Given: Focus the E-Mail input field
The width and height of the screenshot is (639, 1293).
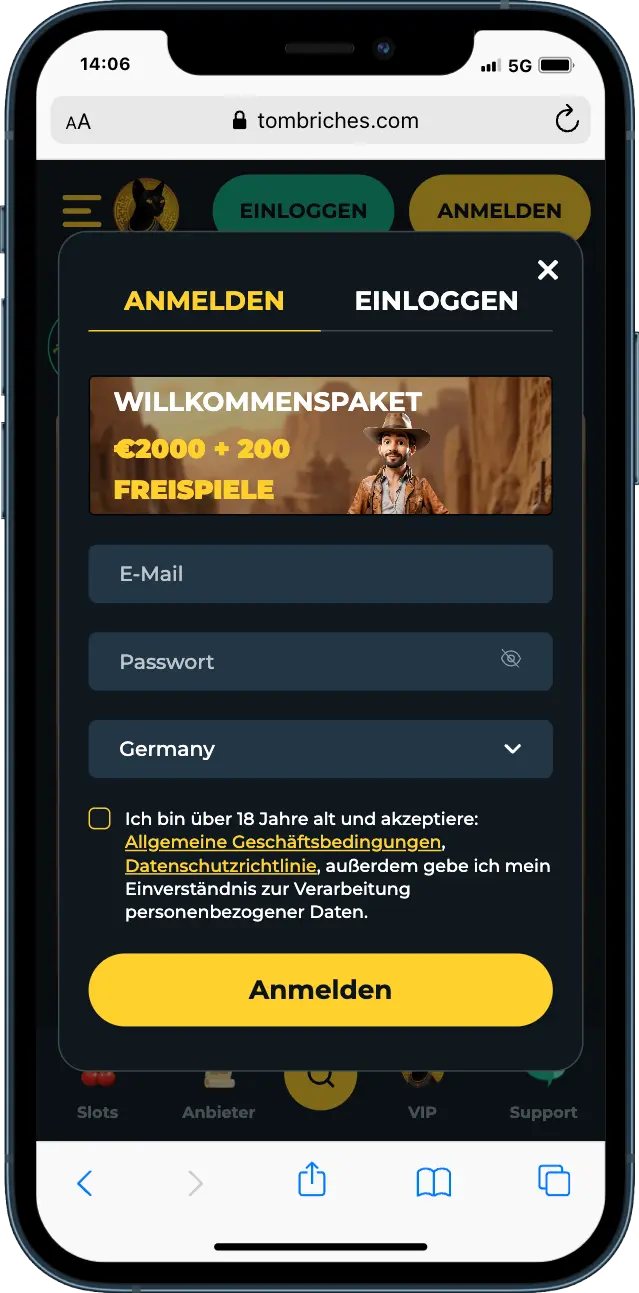Looking at the screenshot, I should (x=320, y=574).
